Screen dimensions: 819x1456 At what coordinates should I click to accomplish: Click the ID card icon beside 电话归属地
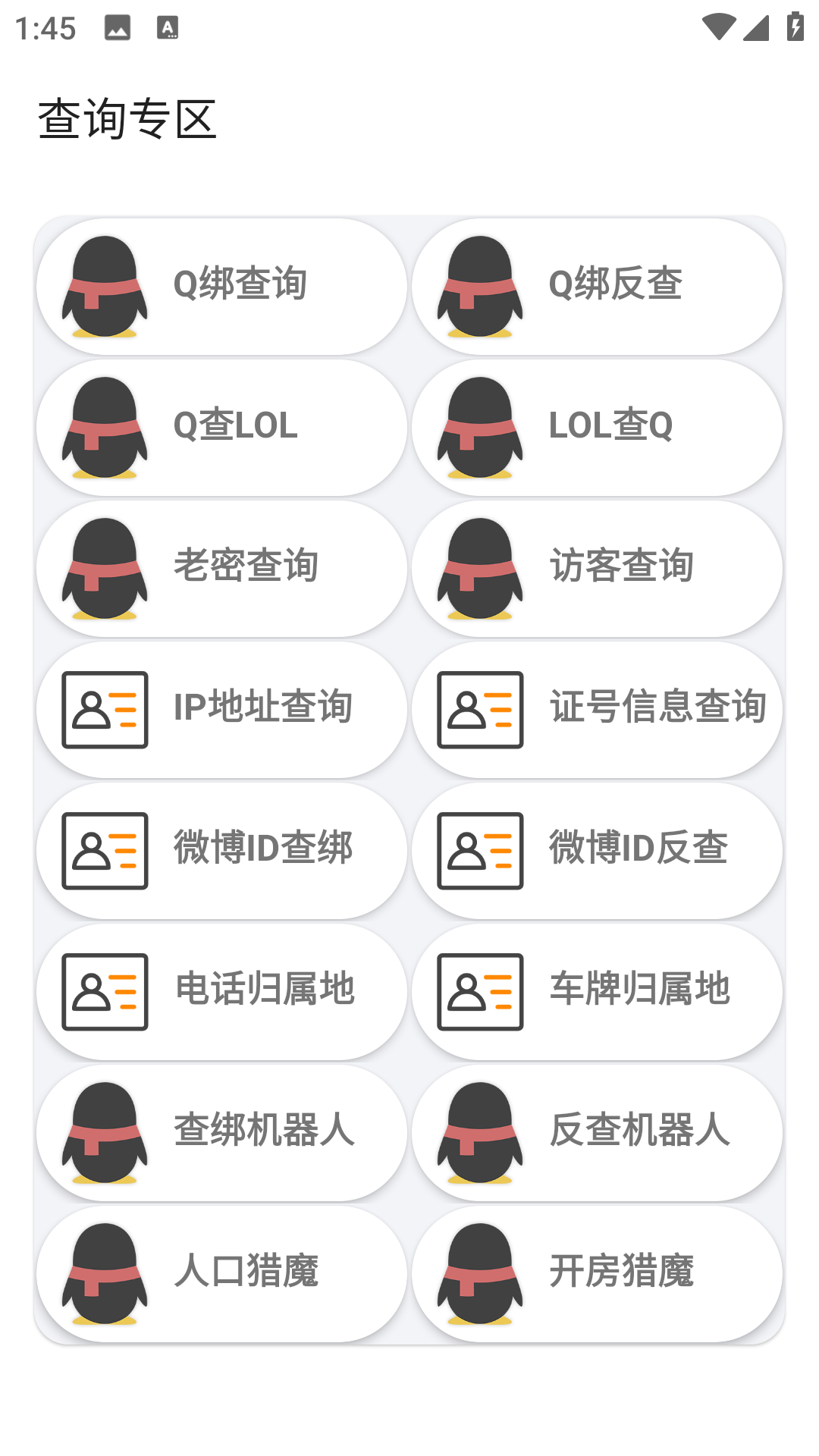[x=104, y=990]
